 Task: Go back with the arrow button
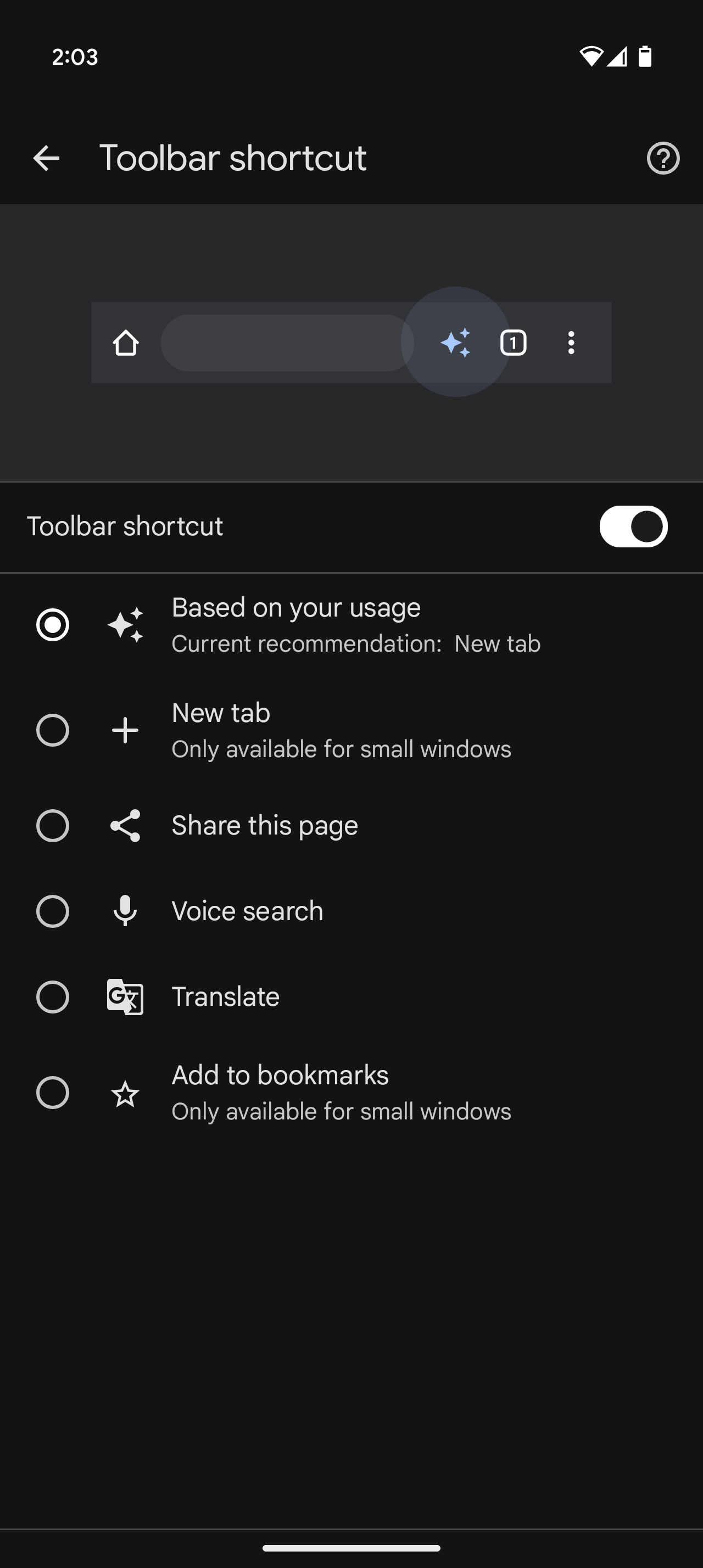pos(45,158)
